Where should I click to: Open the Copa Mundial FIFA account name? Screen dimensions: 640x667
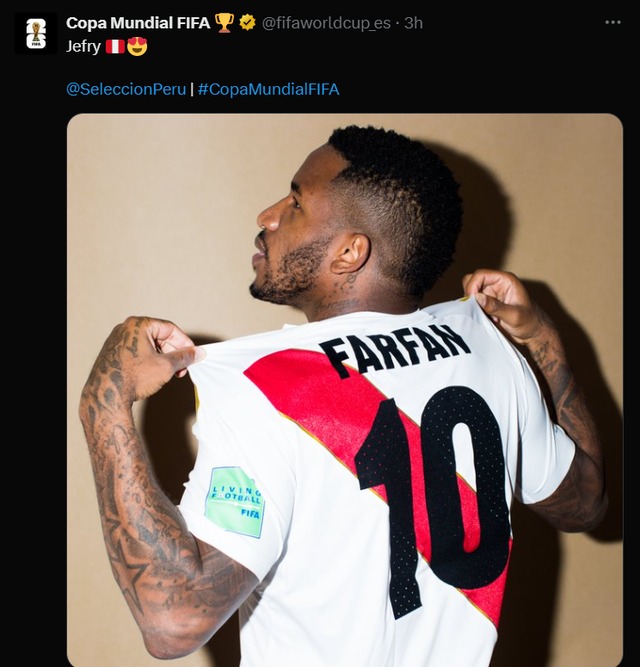(138, 22)
